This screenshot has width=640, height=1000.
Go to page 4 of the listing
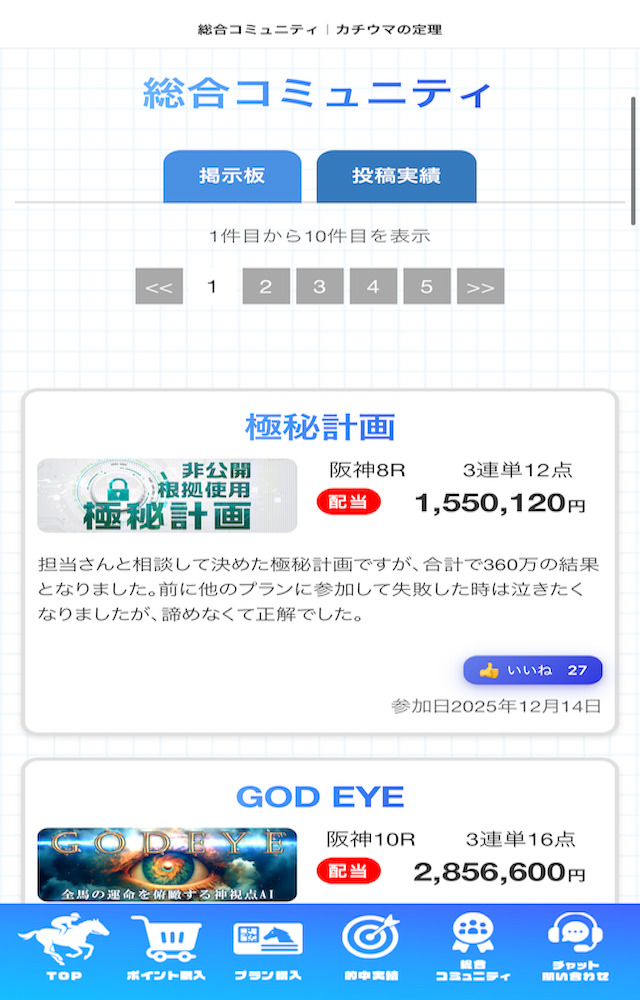click(373, 287)
